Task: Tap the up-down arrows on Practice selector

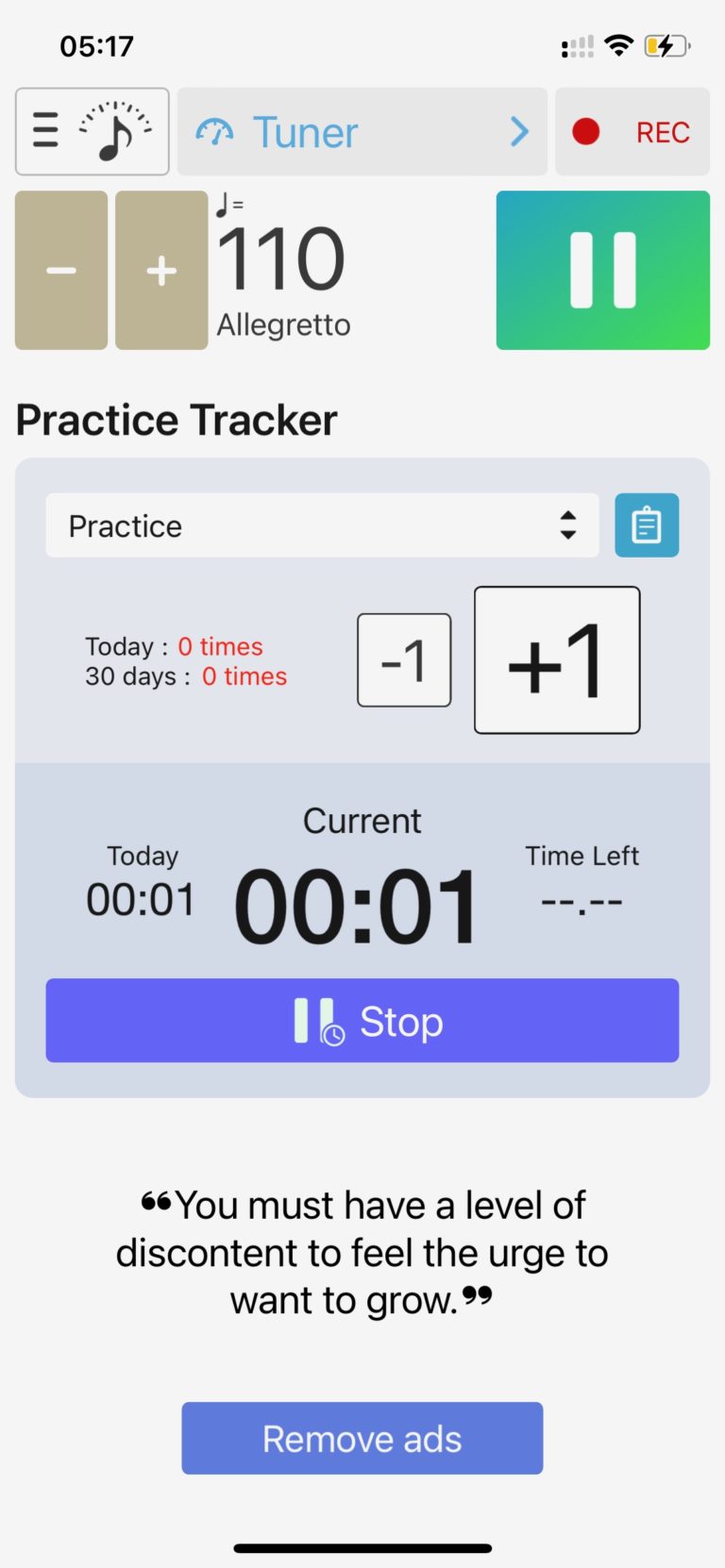Action: pos(567,525)
